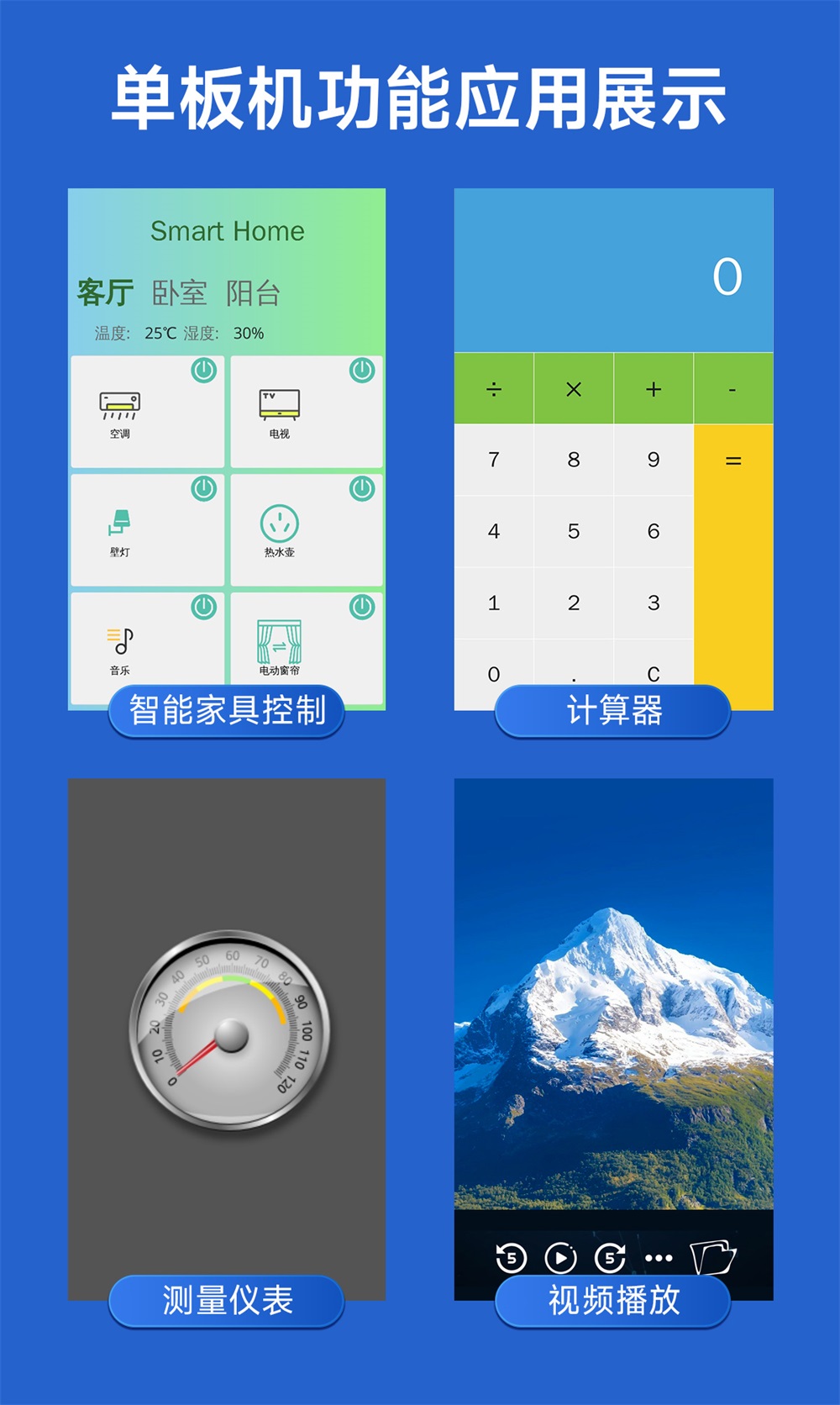Click the air conditioner (空调) icon
This screenshot has width=840, height=1405.
[120, 403]
